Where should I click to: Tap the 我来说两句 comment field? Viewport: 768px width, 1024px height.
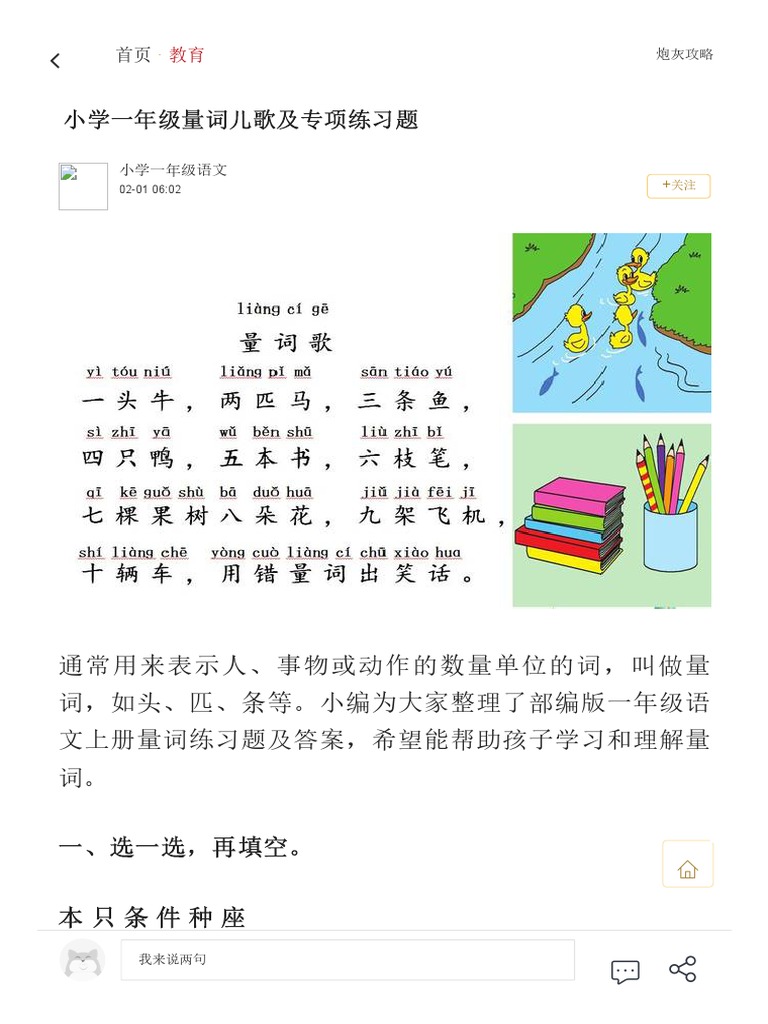(347, 959)
